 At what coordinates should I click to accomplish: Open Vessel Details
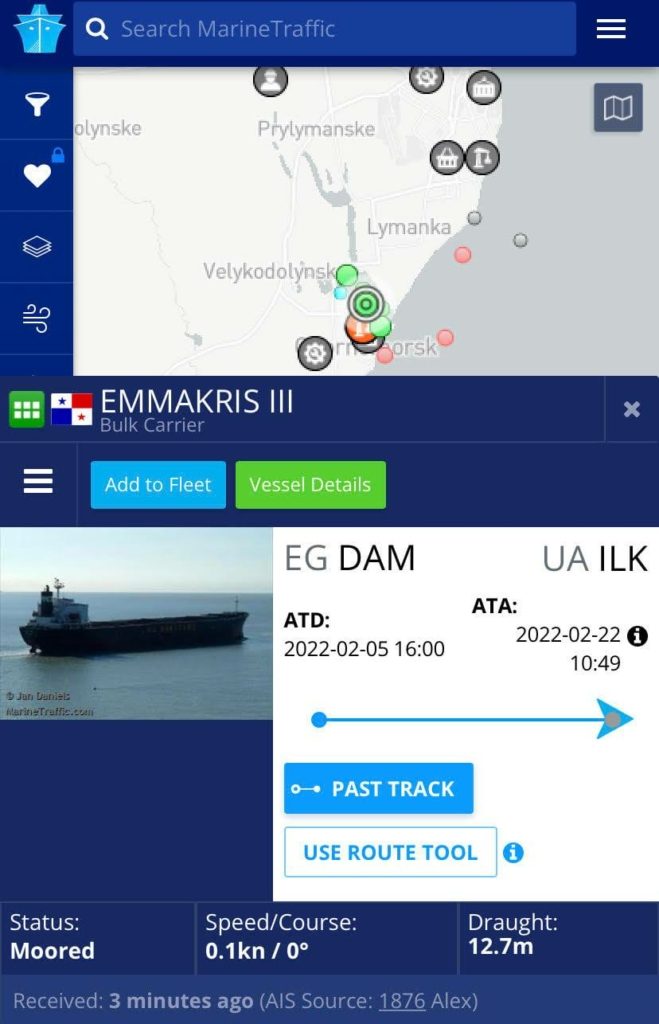(x=310, y=484)
